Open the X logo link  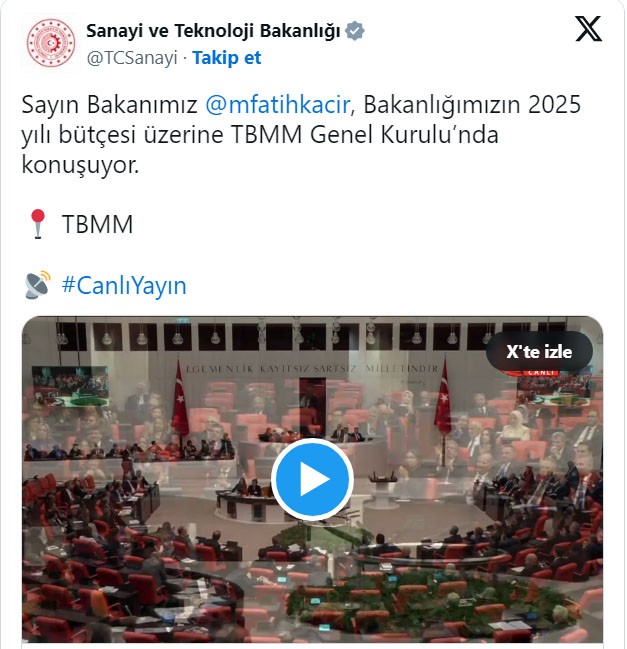(x=588, y=30)
